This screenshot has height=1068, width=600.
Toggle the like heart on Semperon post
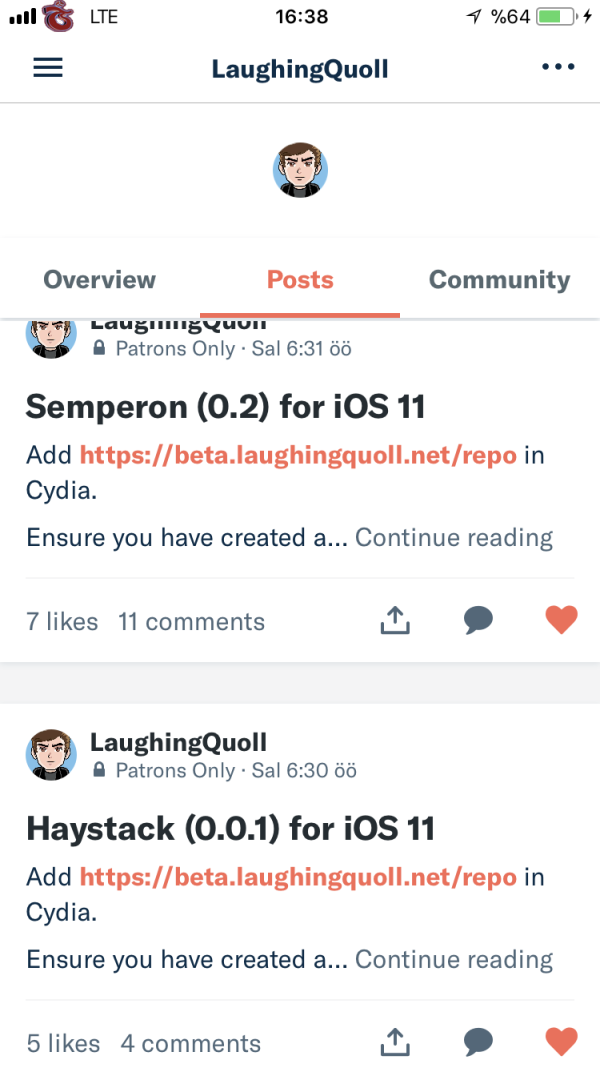pyautogui.click(x=561, y=621)
